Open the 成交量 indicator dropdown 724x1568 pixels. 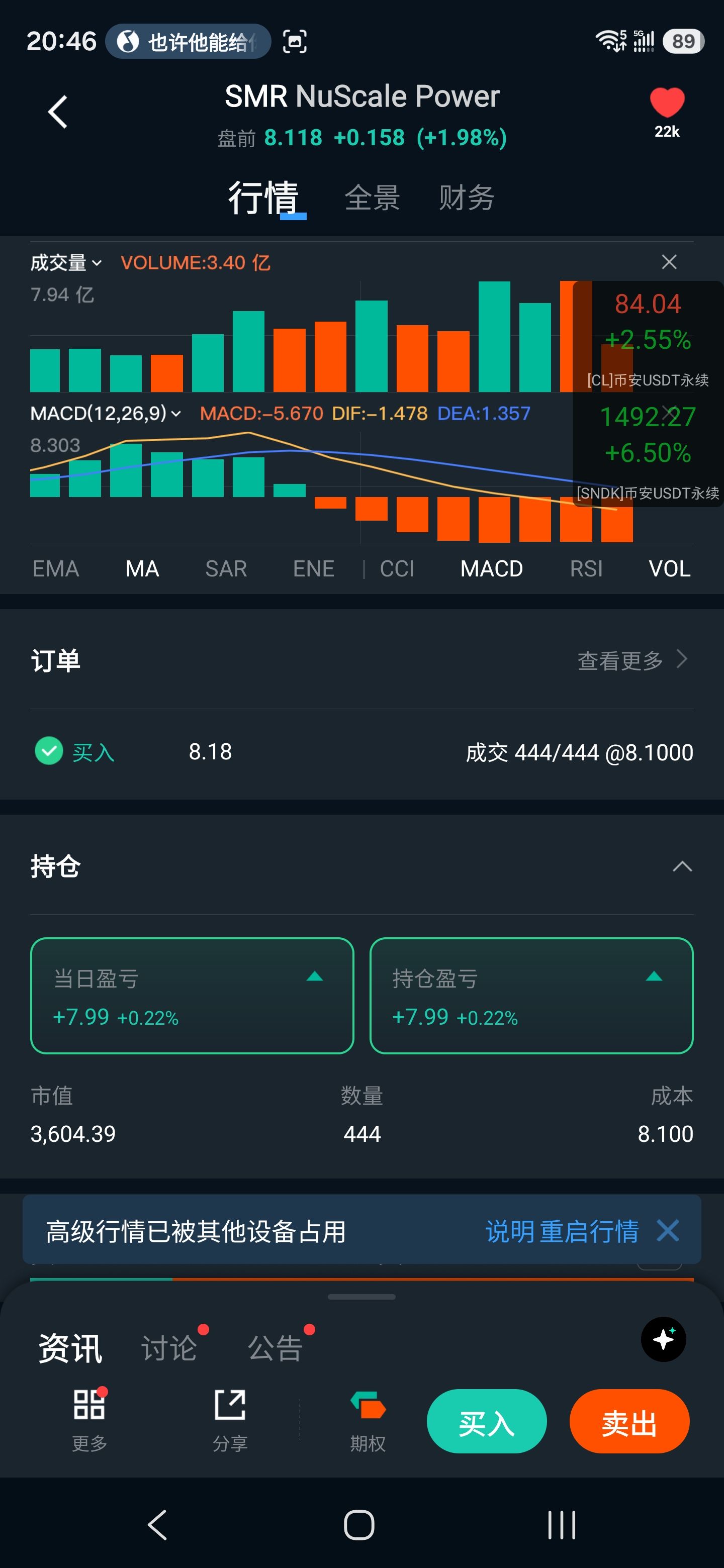coord(66,262)
